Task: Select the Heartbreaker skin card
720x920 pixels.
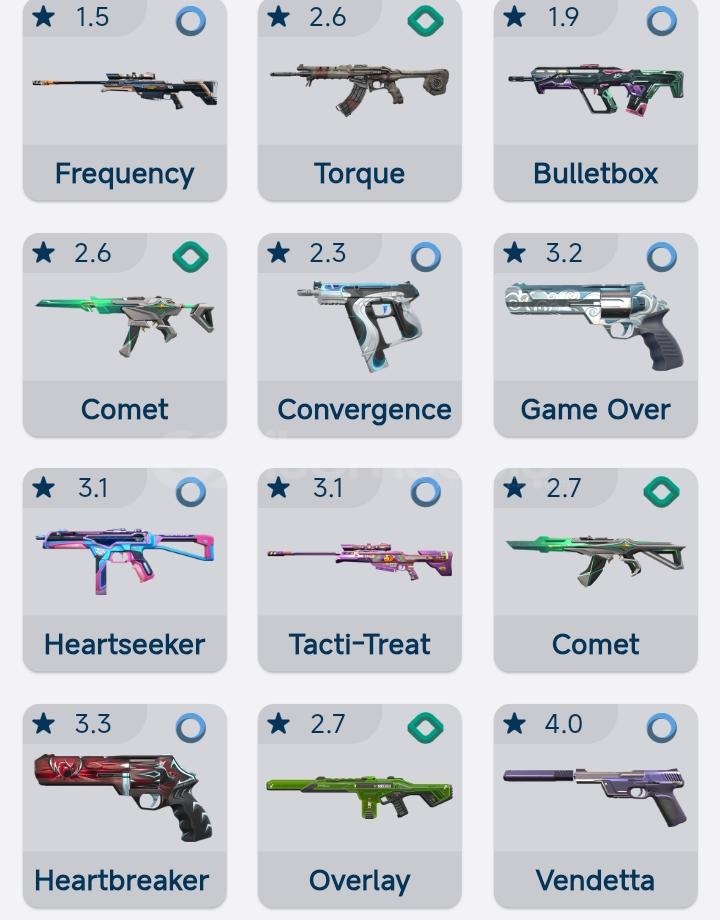Action: (124, 806)
